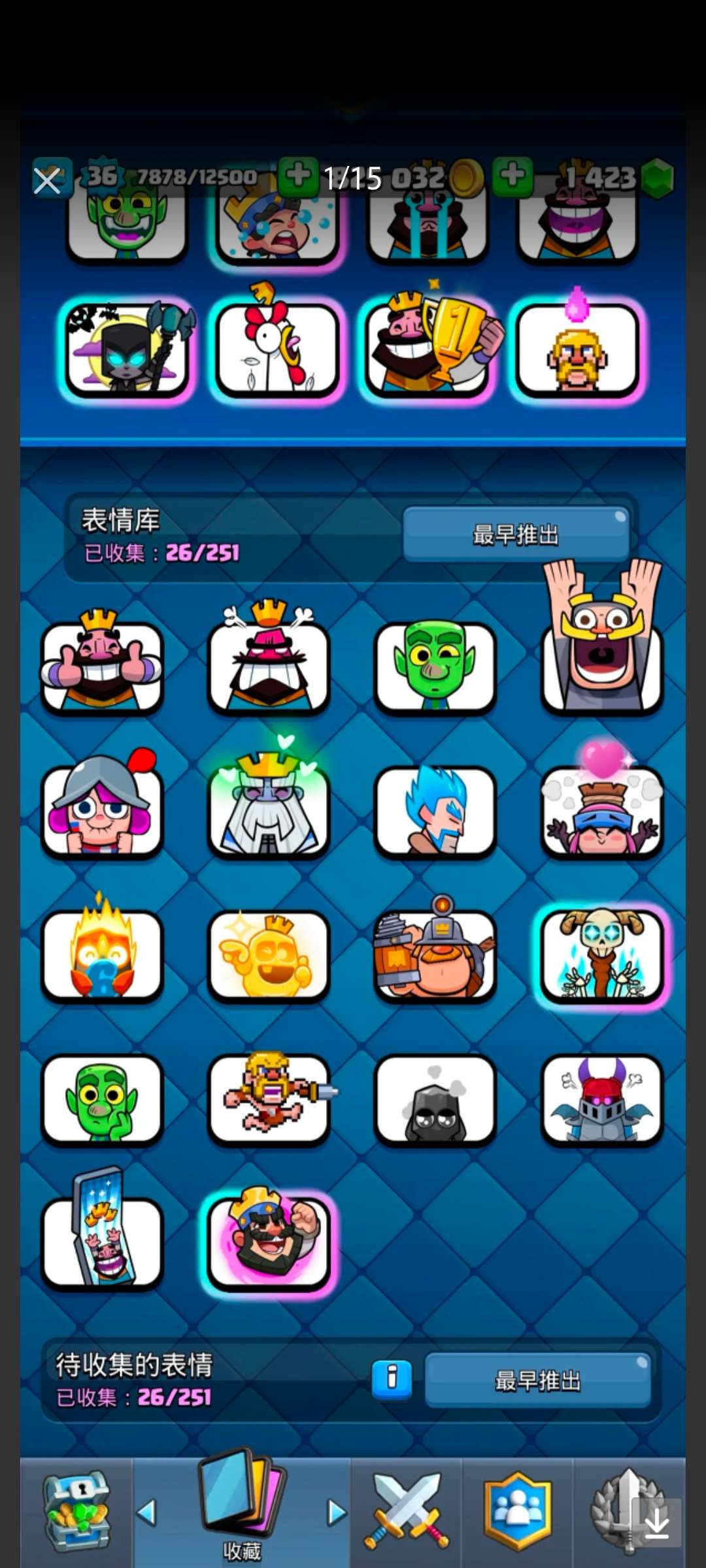Select the blue-haired ice wizard emote

[x=435, y=811]
